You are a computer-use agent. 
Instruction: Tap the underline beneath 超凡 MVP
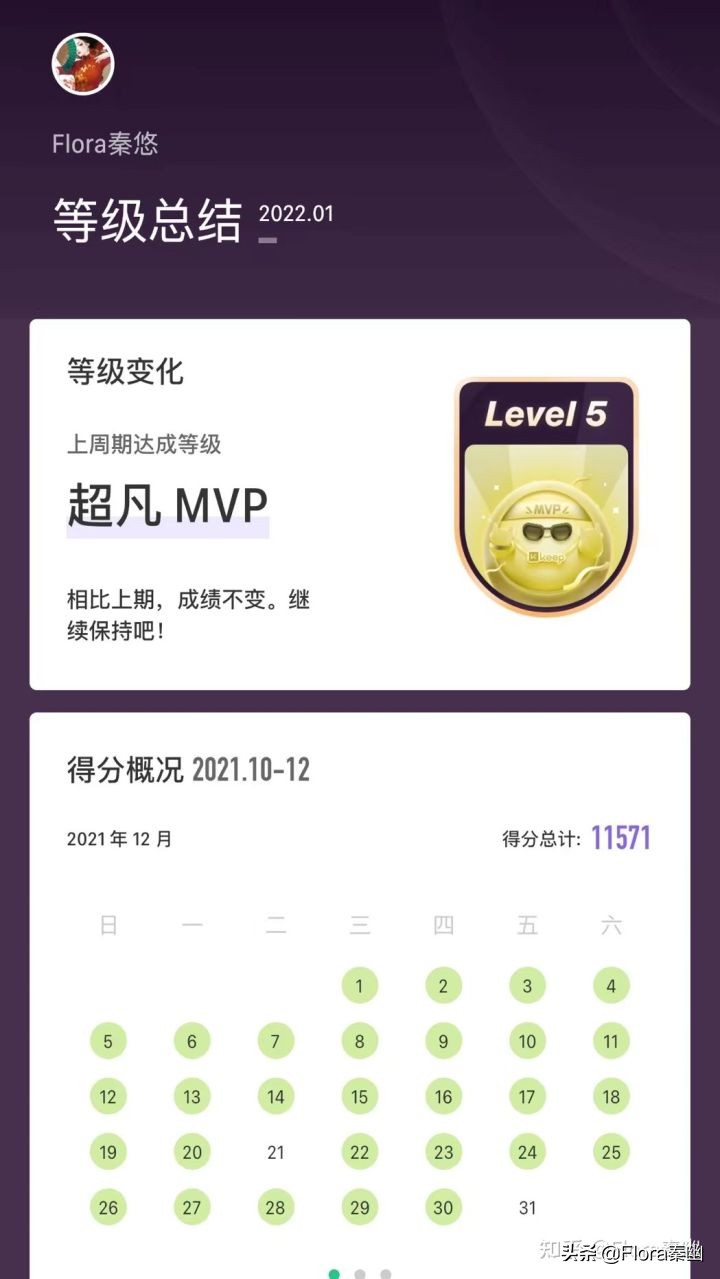pos(168,534)
